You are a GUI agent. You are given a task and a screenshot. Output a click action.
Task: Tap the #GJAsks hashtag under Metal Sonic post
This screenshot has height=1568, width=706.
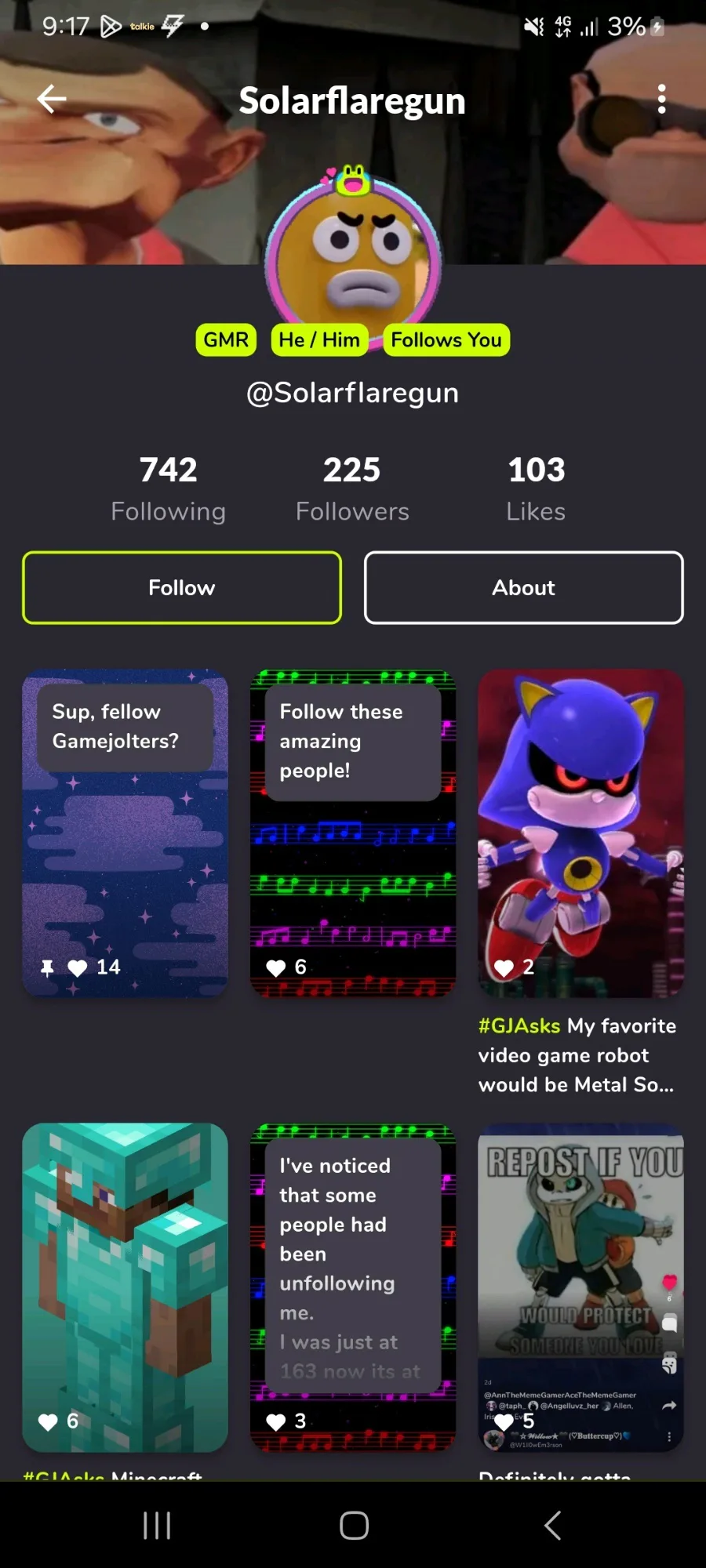pyautogui.click(x=519, y=1026)
